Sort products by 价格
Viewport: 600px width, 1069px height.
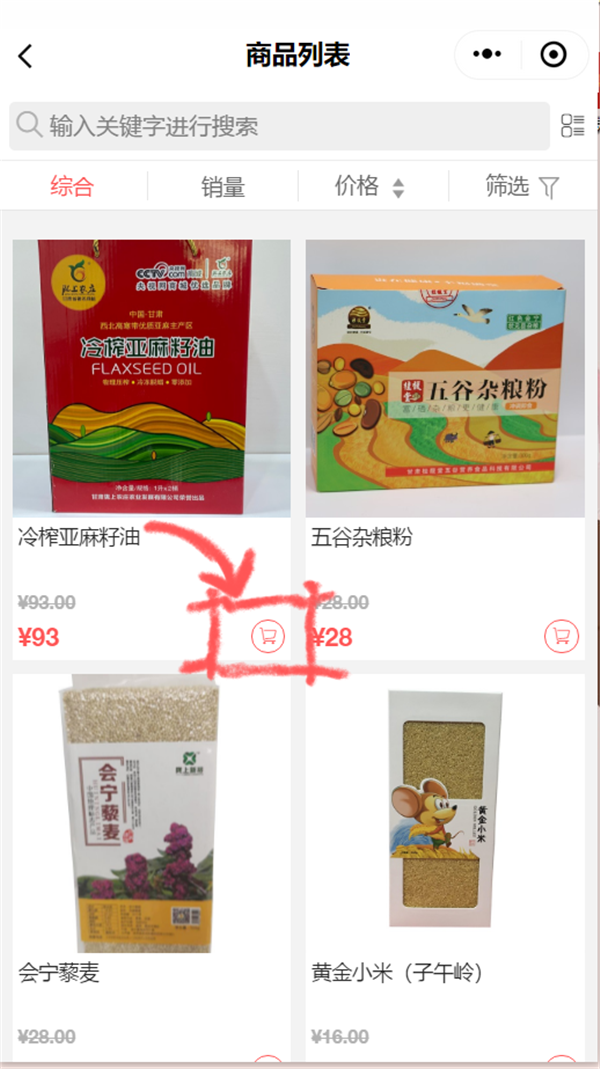coord(370,186)
